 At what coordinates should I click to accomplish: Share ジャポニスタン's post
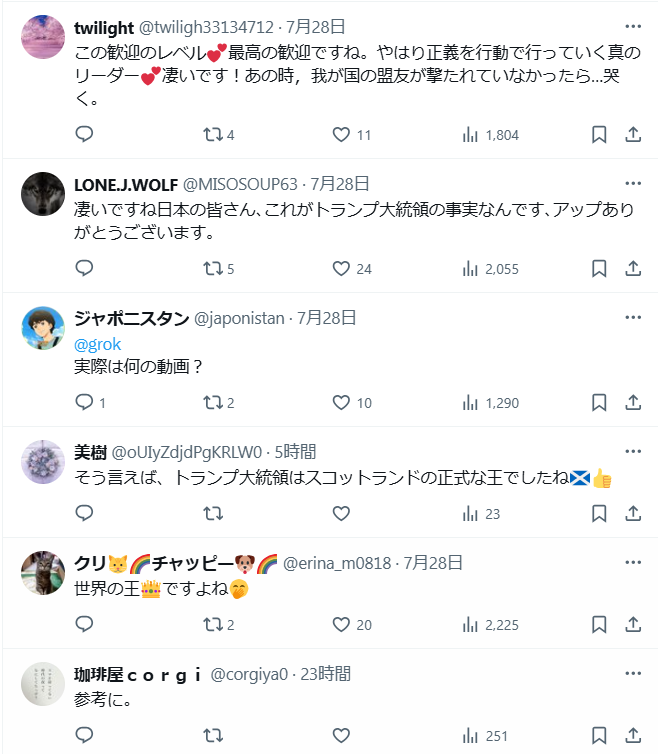[633, 402]
